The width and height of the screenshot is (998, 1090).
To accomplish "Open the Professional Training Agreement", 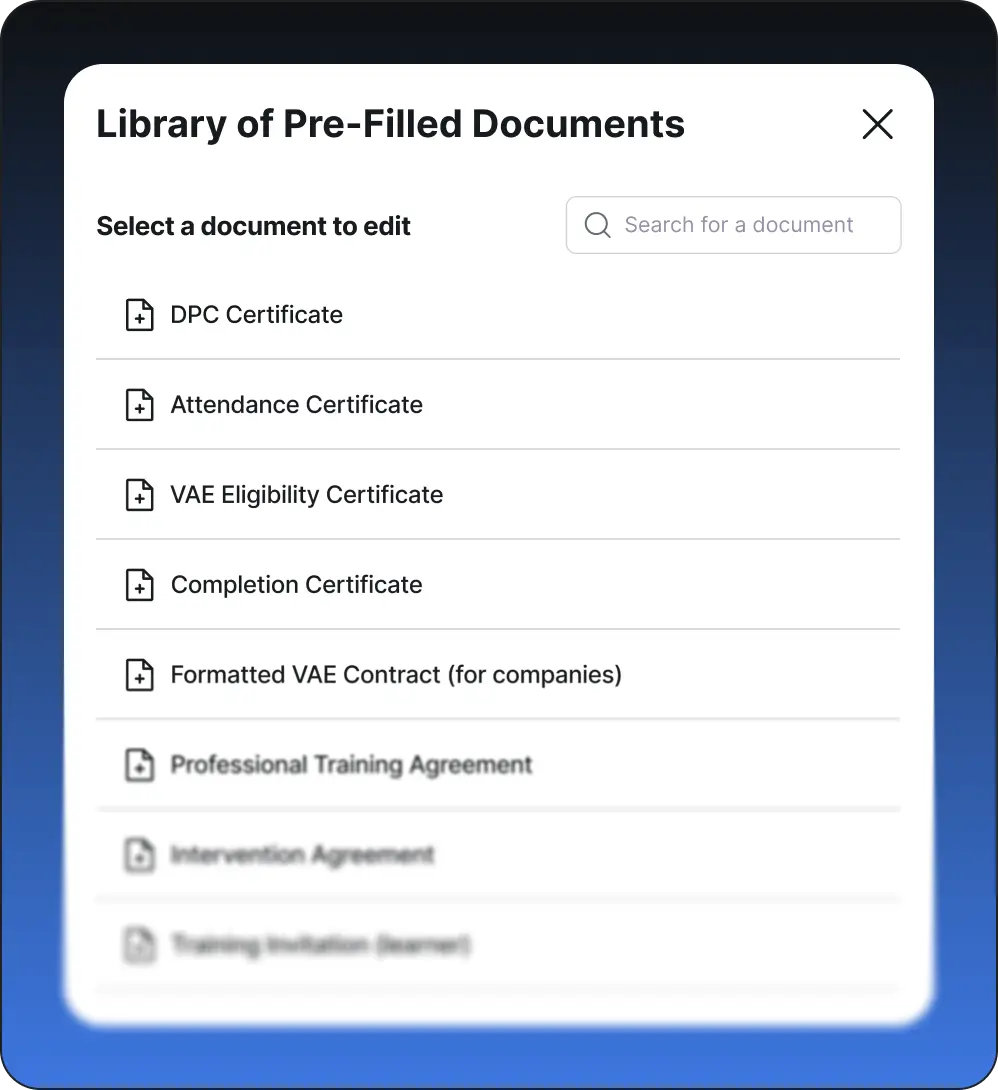I will [x=351, y=764].
